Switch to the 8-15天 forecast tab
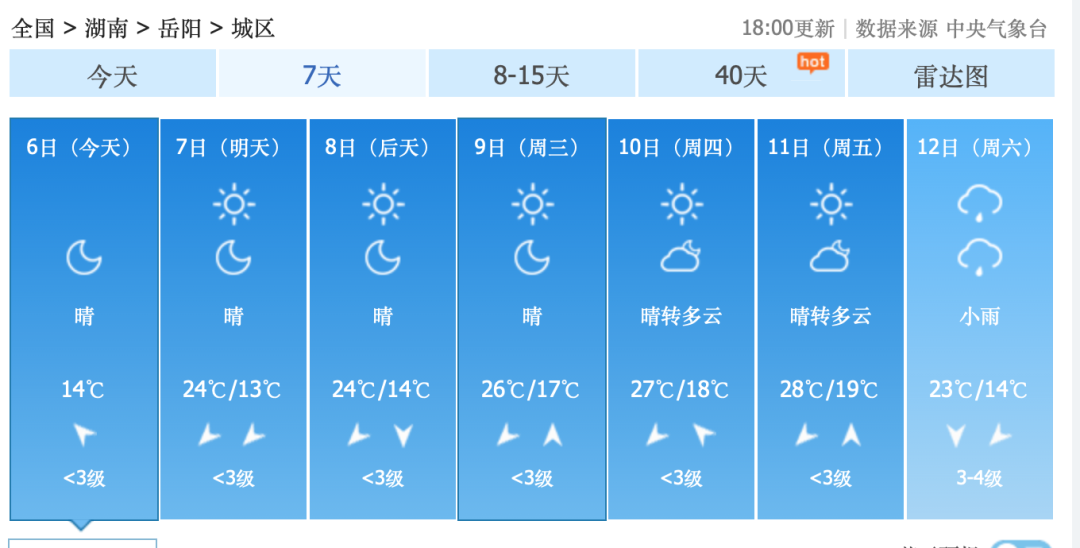The width and height of the screenshot is (1080, 548). pyautogui.click(x=531, y=75)
